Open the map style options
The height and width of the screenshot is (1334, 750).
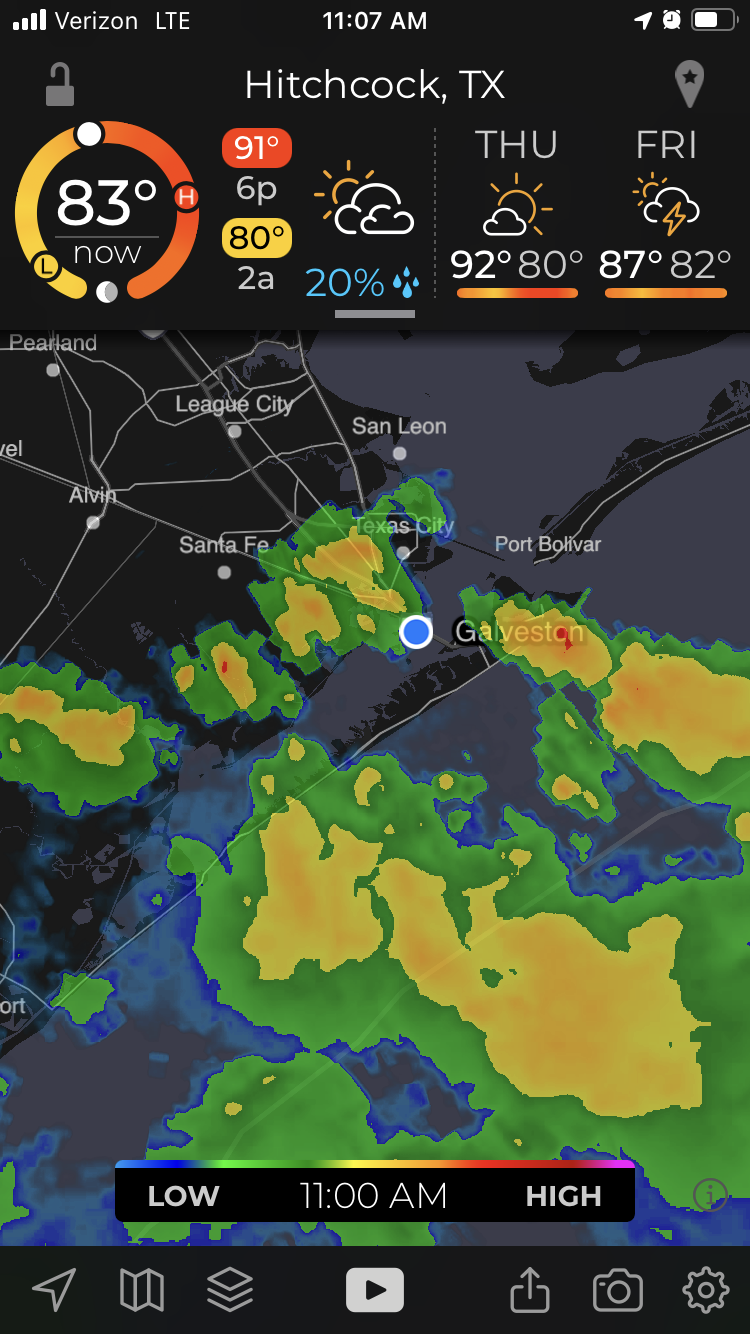click(142, 1290)
